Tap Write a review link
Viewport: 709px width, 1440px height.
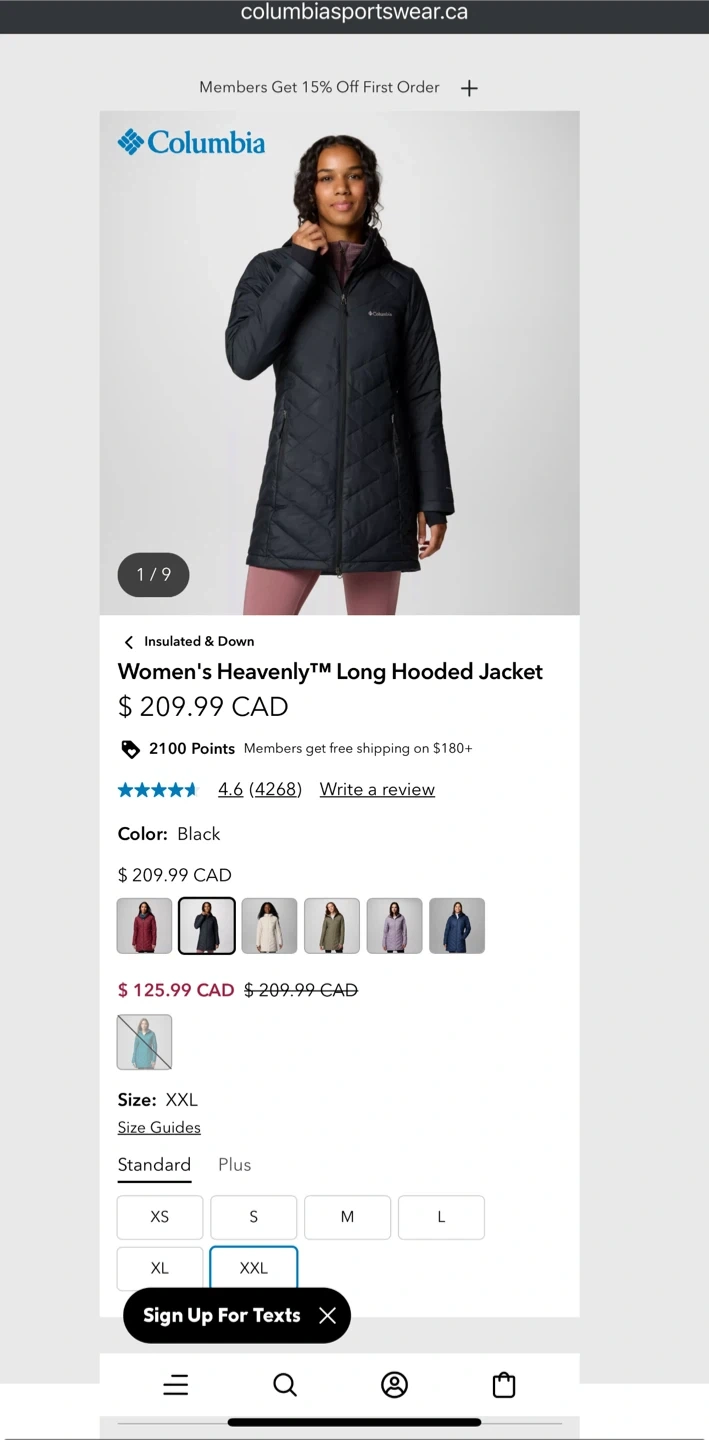[x=377, y=789]
